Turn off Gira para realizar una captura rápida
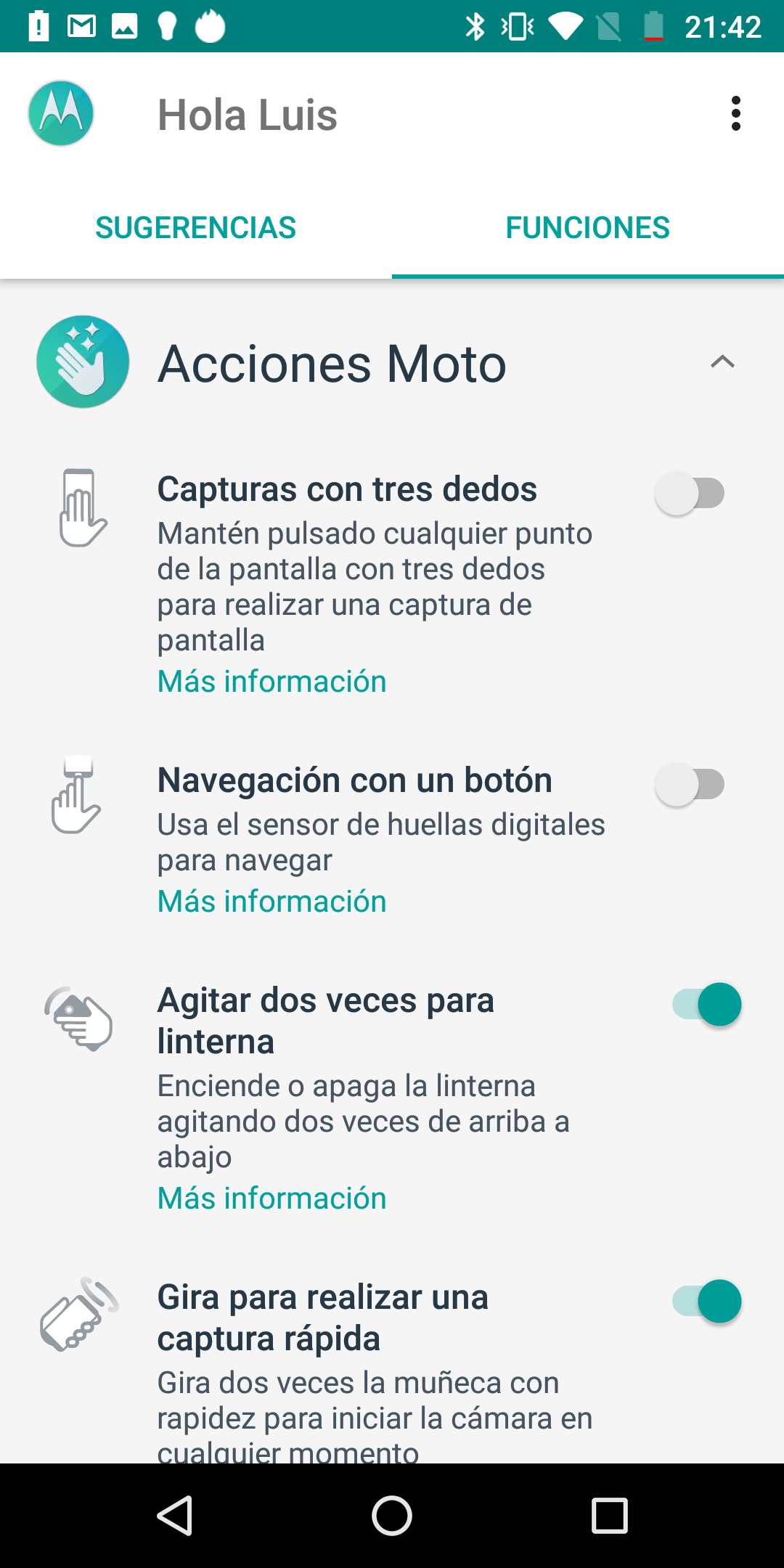 pyautogui.click(x=707, y=1302)
